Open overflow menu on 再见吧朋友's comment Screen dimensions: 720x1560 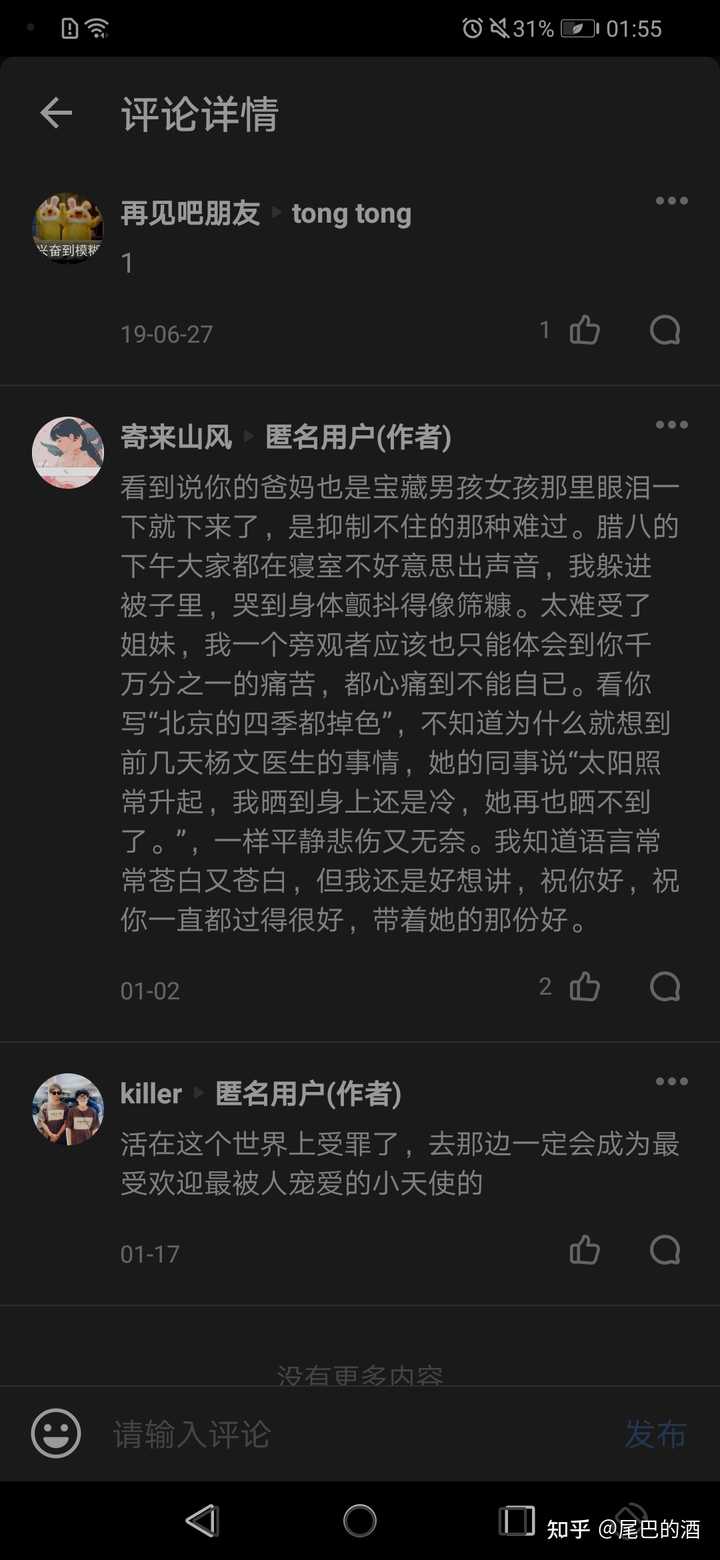pos(671,201)
